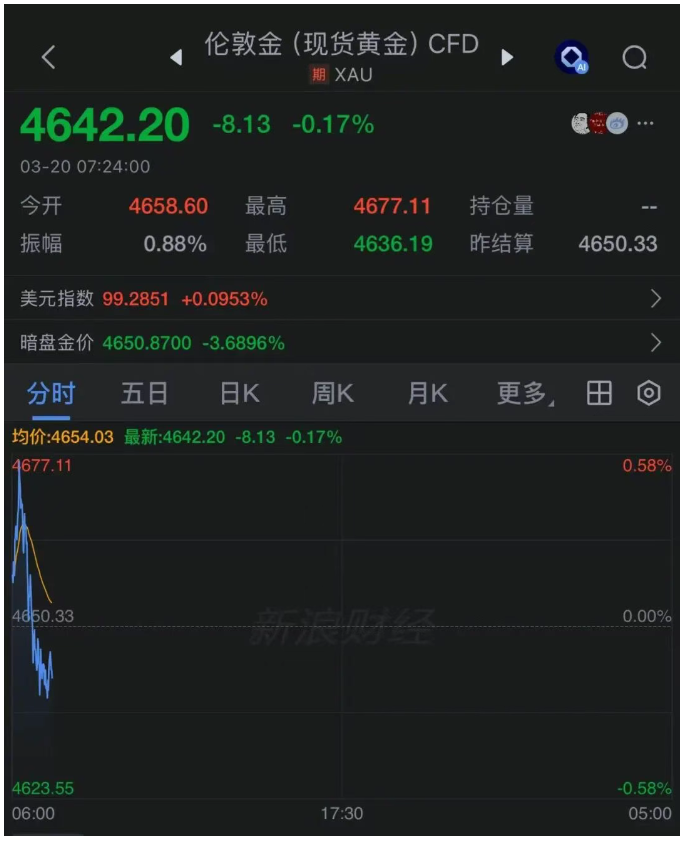Viewport: 685px width, 841px height.
Task: Show the 周K chart
Action: coord(332,394)
